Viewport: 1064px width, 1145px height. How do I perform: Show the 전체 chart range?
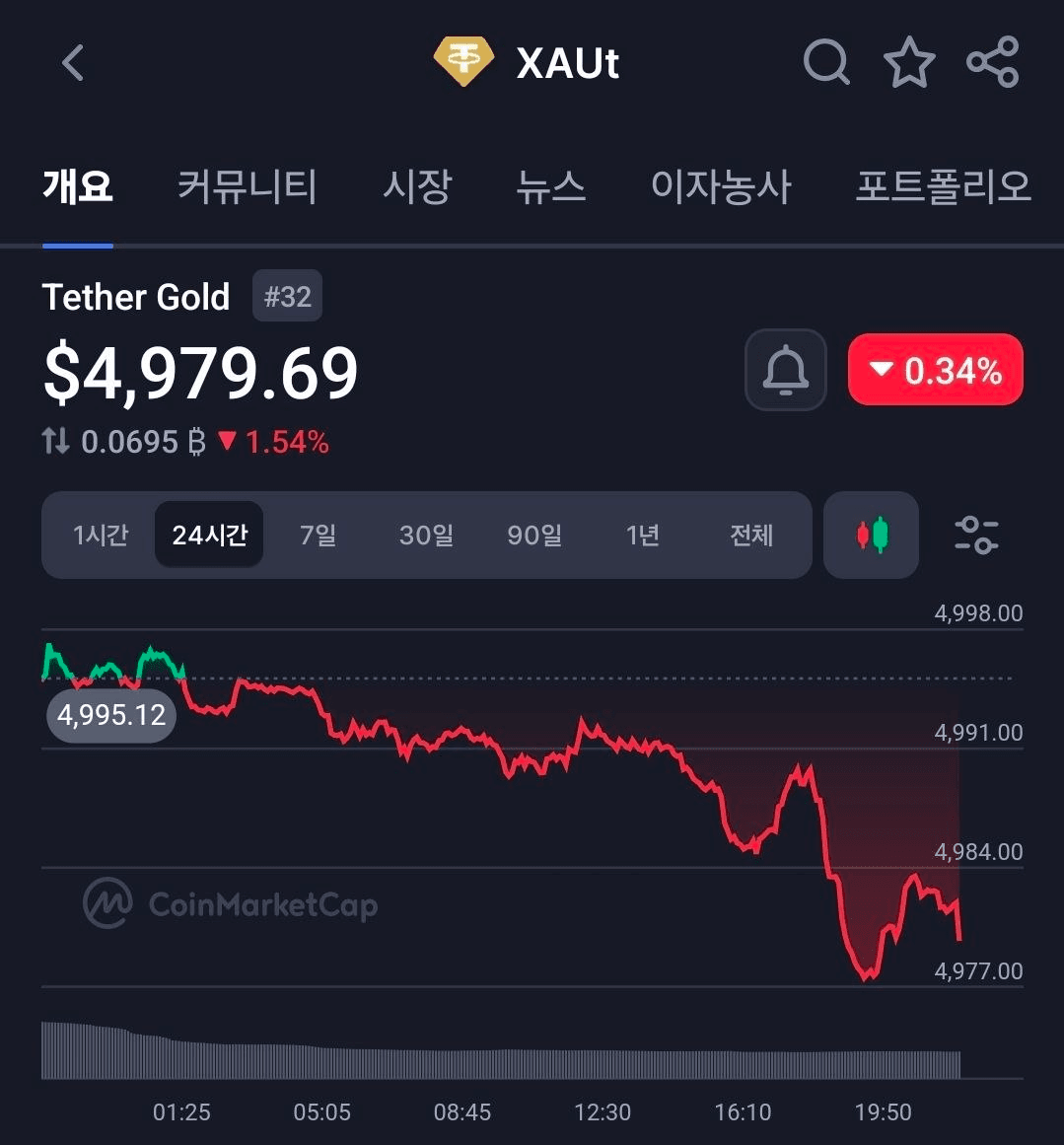[x=751, y=536]
